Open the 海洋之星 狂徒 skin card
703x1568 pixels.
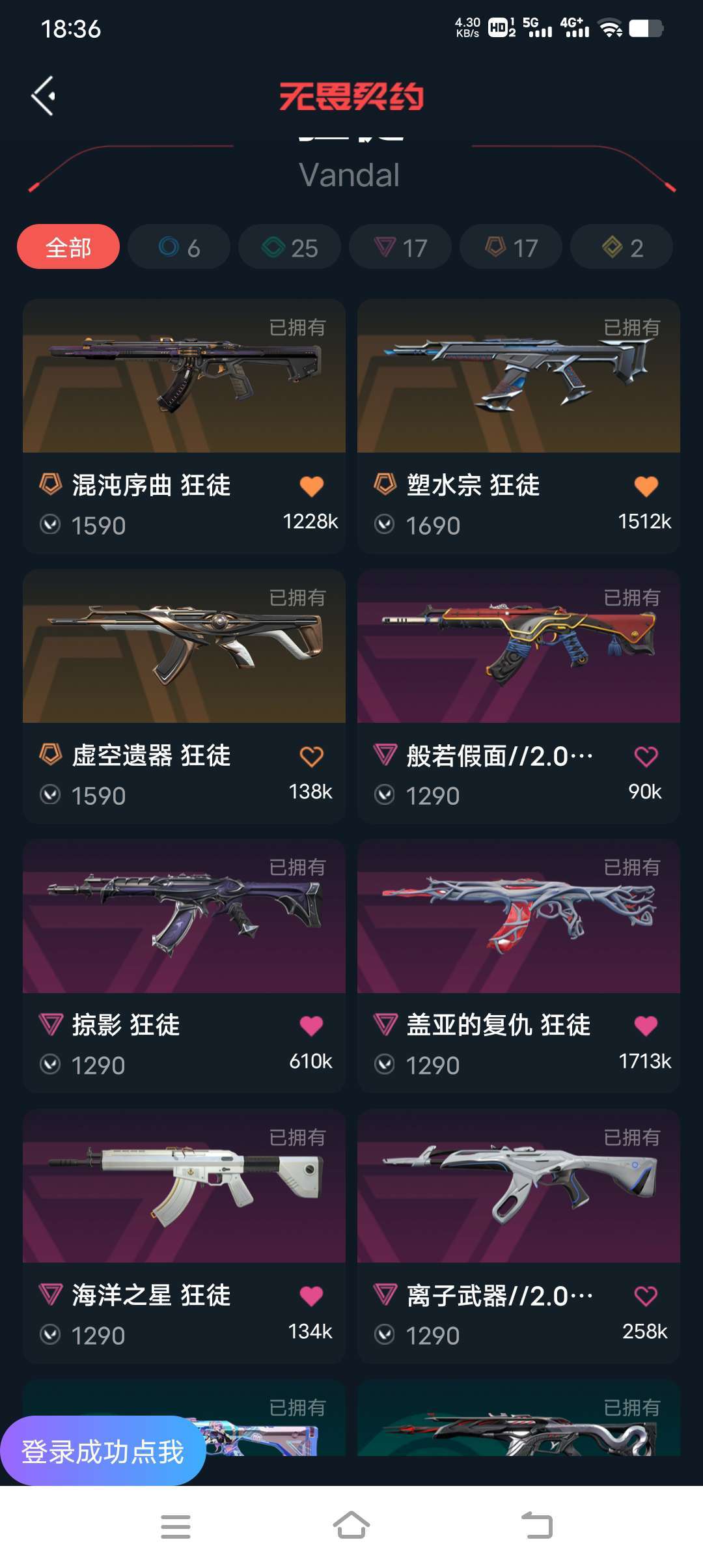click(x=184, y=1237)
